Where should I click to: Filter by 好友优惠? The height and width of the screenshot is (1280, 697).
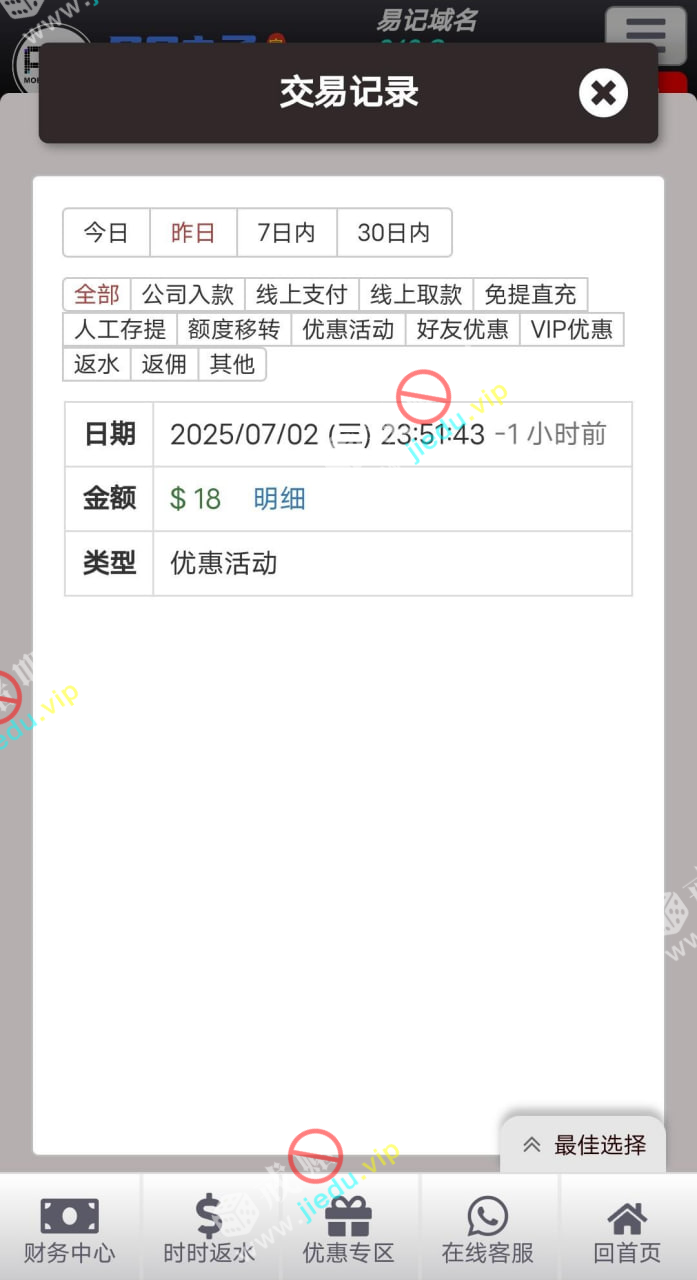[x=462, y=330]
